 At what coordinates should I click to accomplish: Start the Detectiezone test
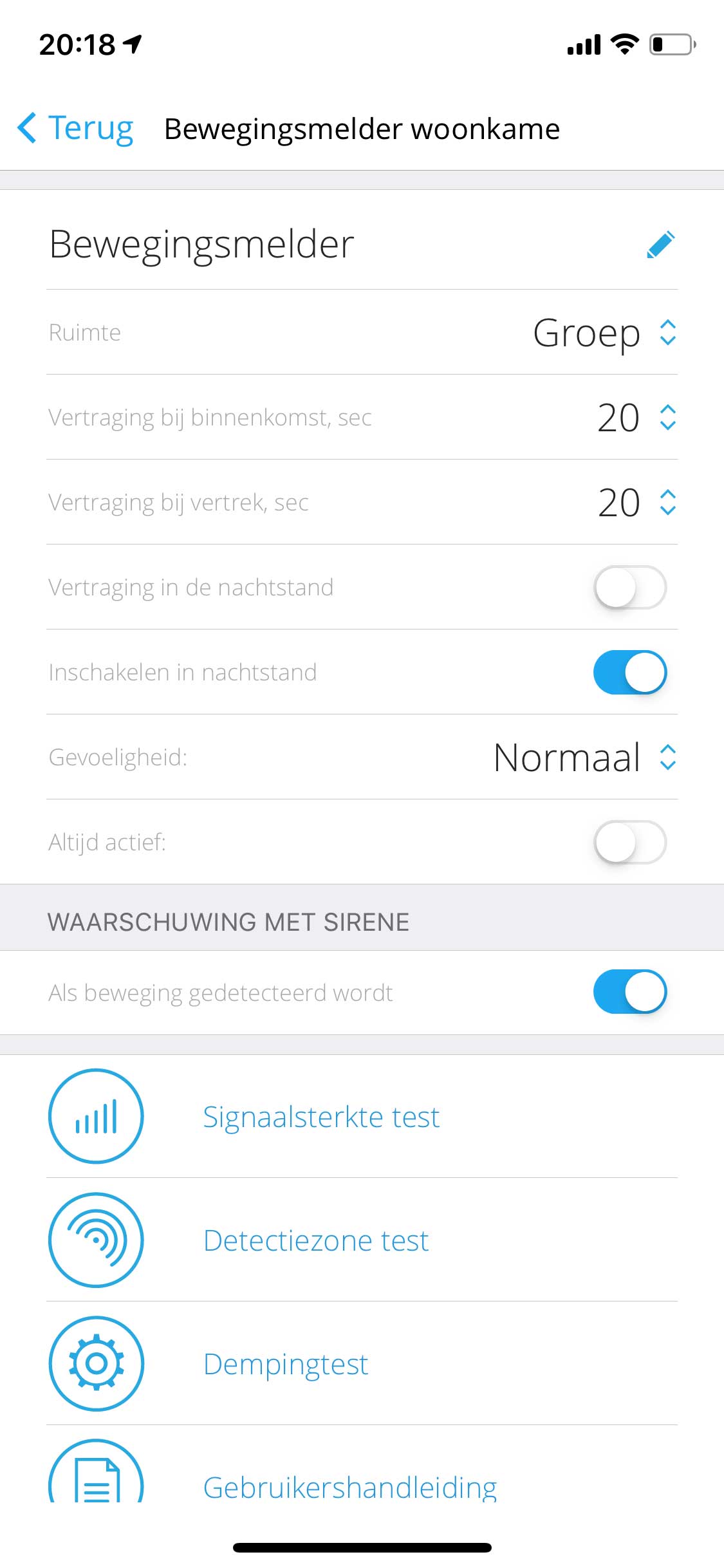coord(315,1240)
